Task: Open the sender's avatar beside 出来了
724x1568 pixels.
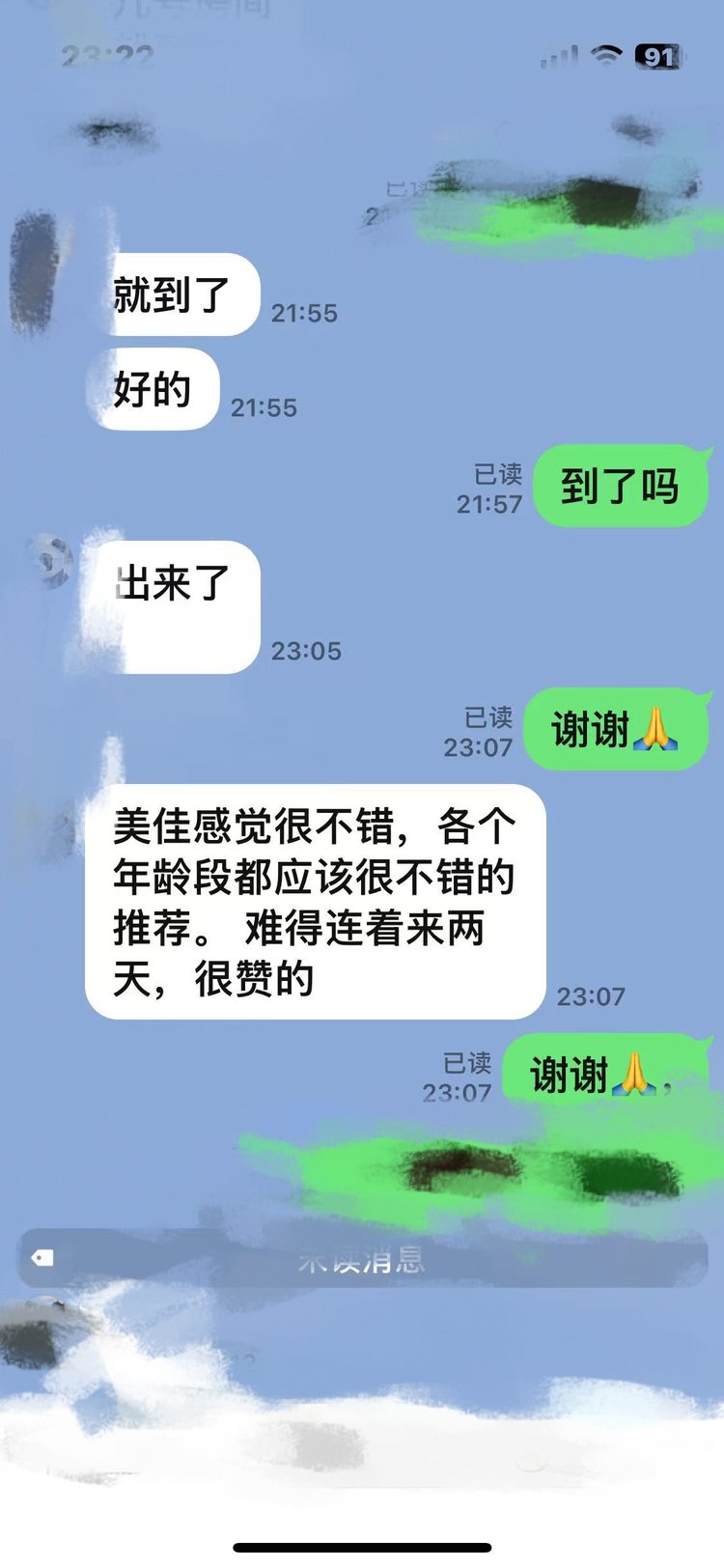Action: [x=53, y=562]
